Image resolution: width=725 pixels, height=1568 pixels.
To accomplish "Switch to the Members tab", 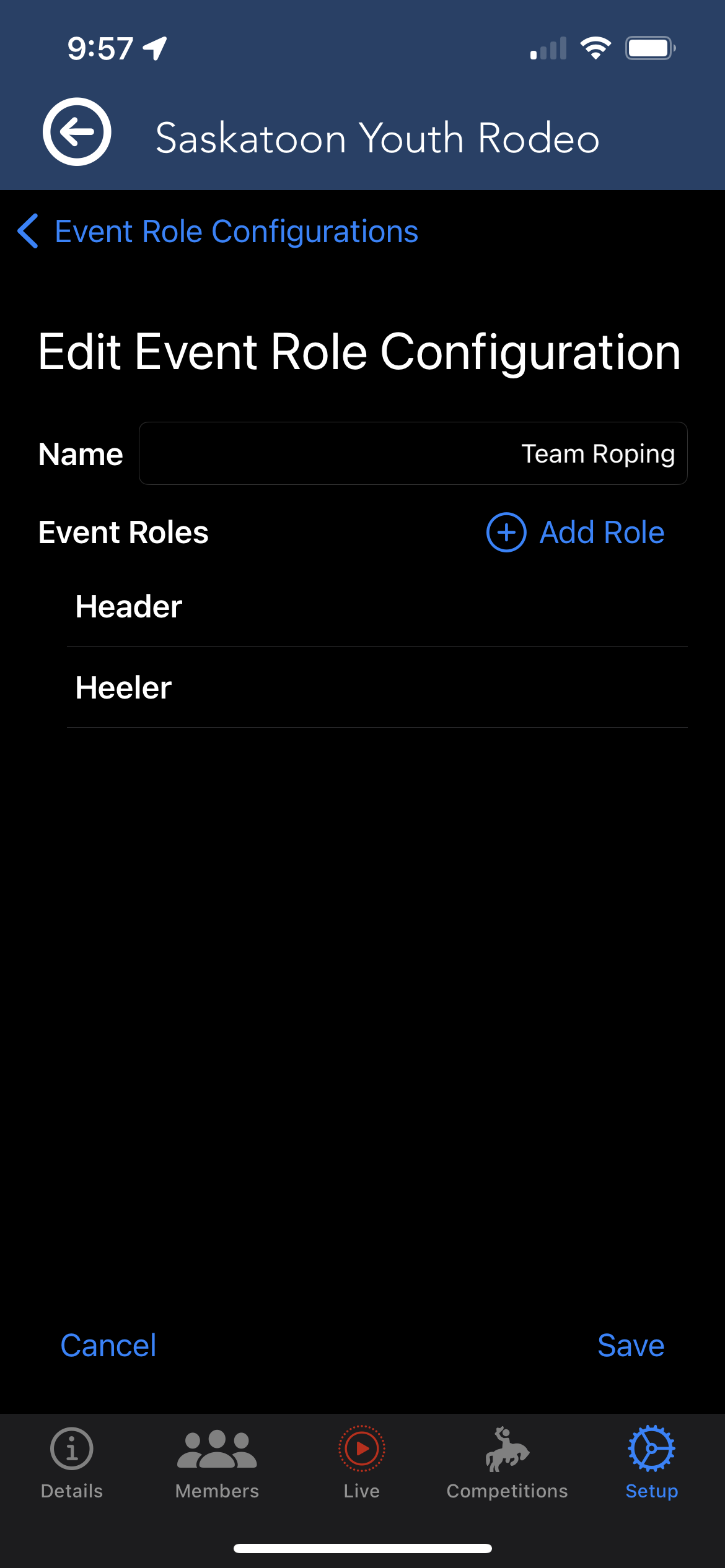I will [x=216, y=1468].
